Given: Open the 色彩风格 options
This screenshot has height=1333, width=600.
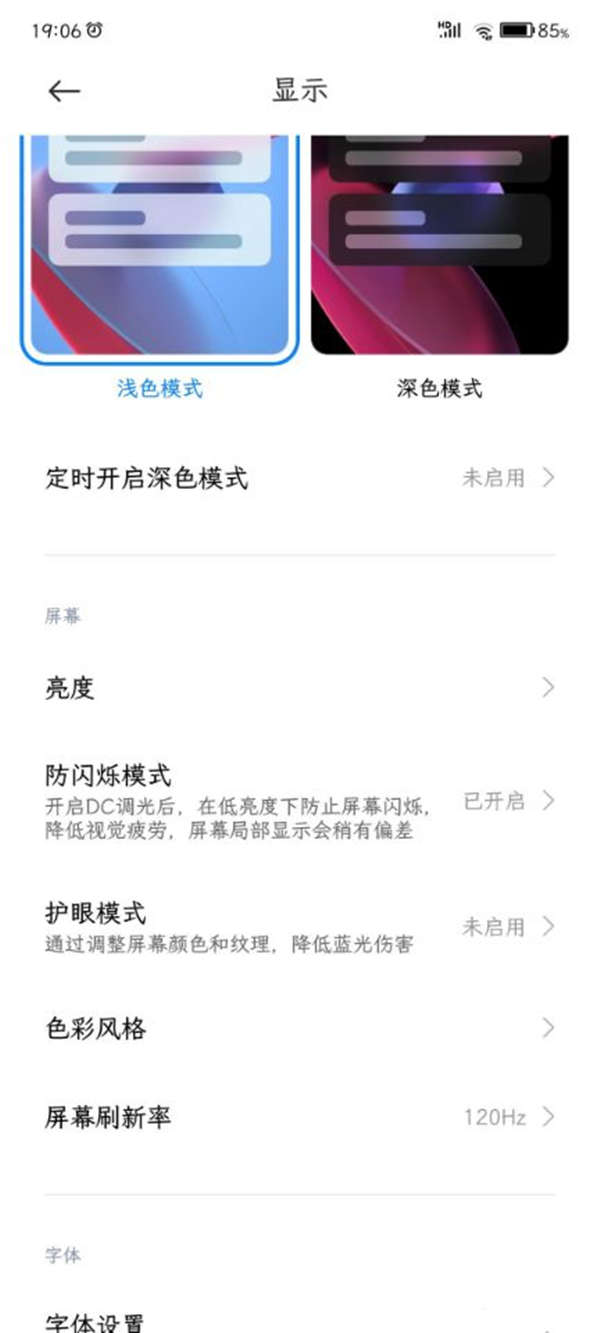Looking at the screenshot, I should [300, 1028].
